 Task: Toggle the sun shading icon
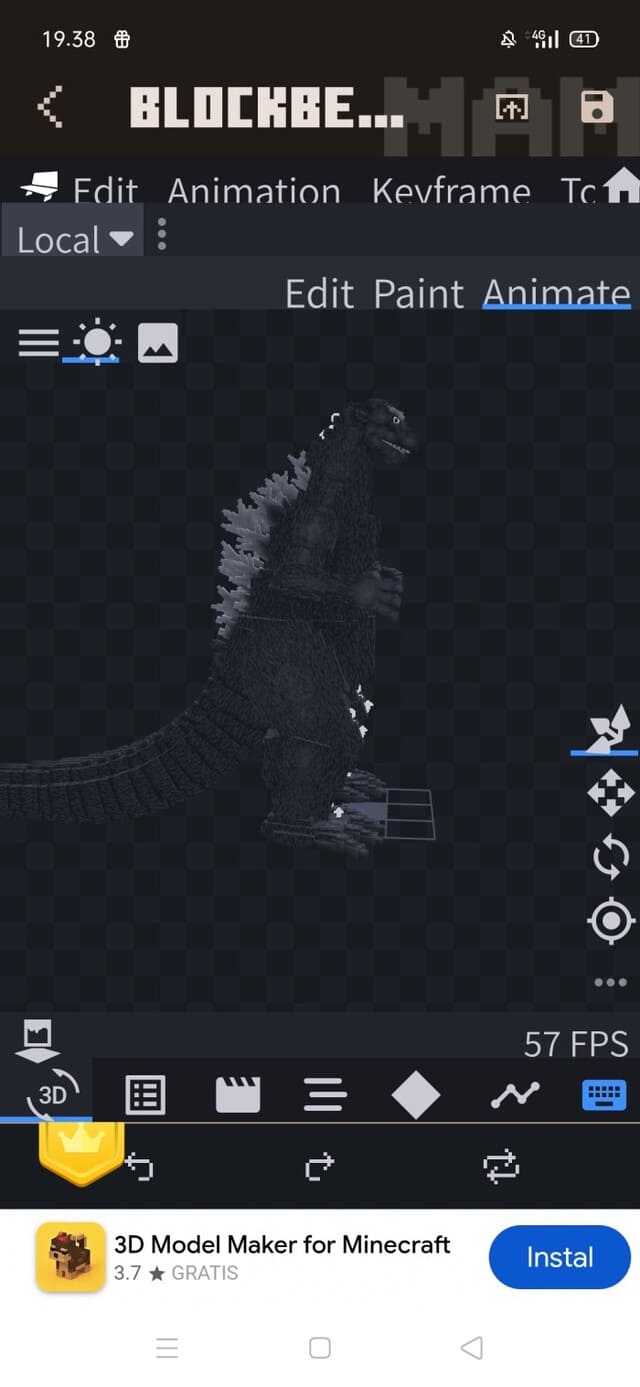point(97,343)
